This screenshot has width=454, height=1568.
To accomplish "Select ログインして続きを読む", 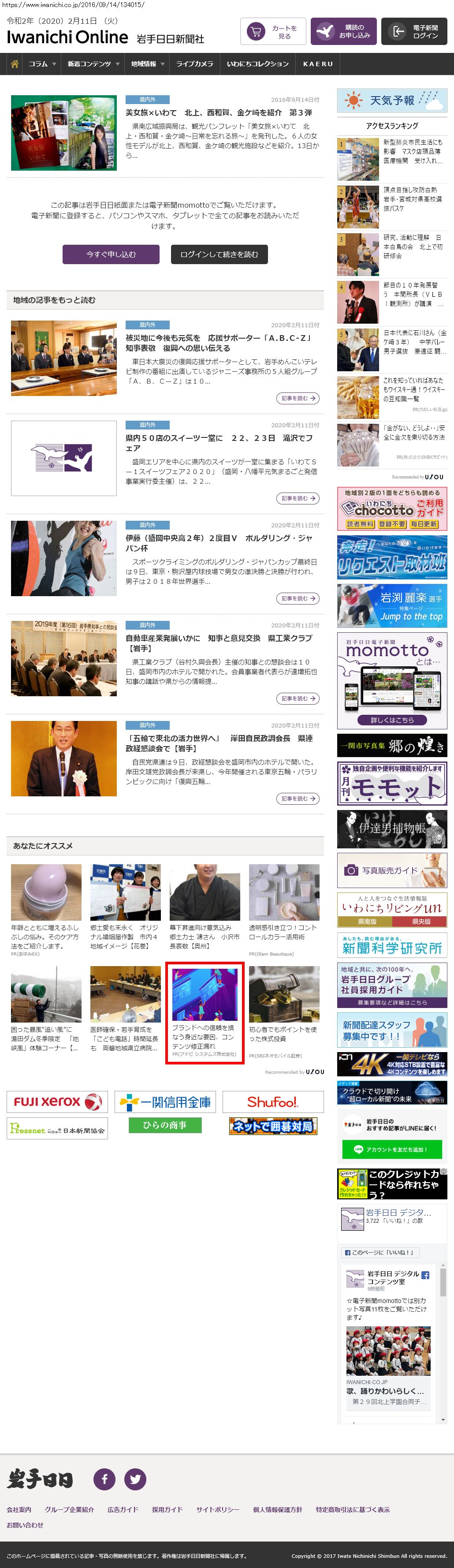I will [219, 254].
